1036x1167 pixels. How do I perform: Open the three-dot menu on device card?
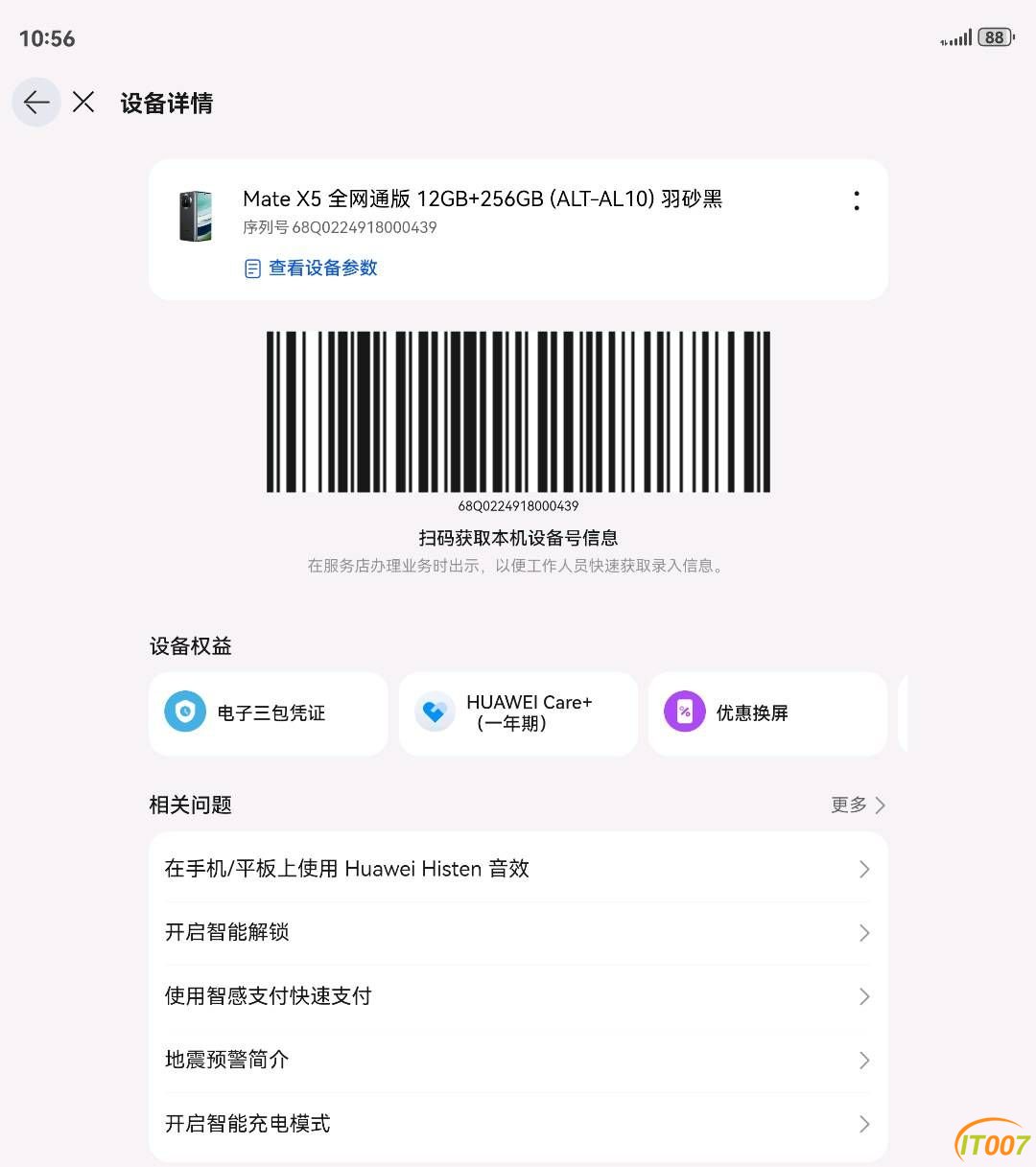tap(856, 200)
